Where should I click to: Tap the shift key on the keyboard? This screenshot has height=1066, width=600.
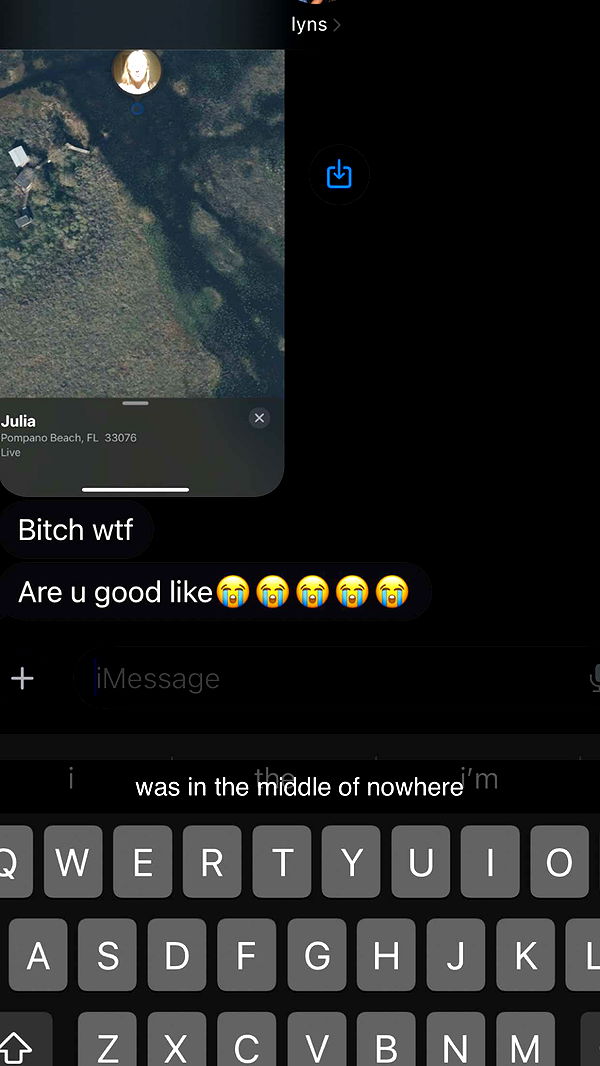pos(18,1046)
